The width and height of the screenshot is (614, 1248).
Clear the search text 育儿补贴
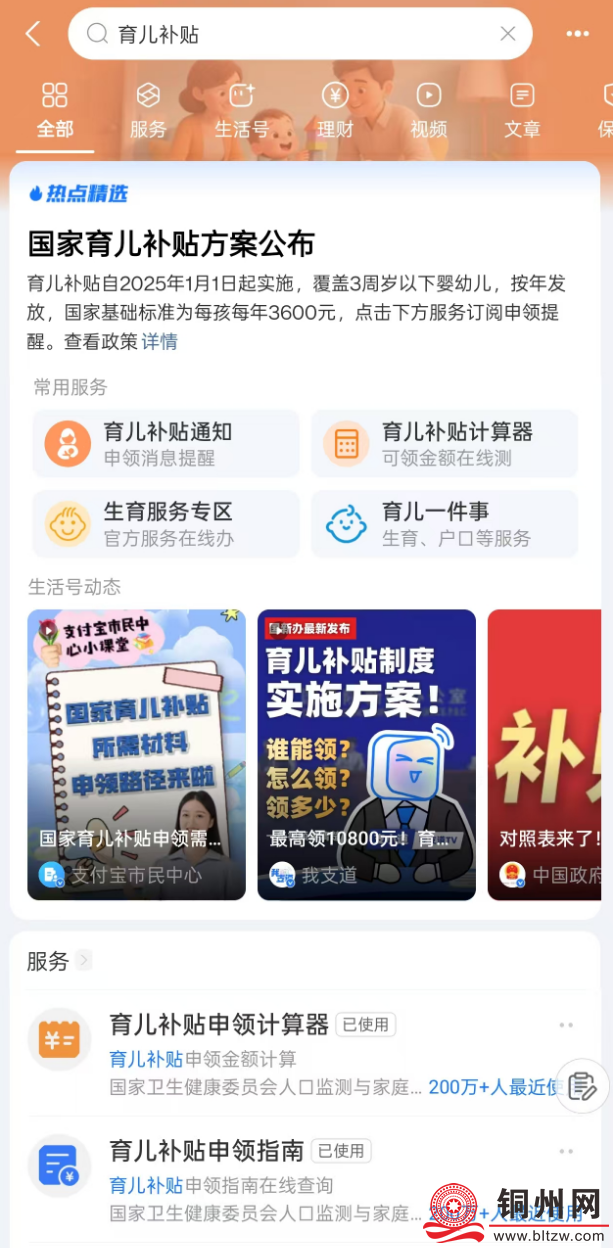508,34
